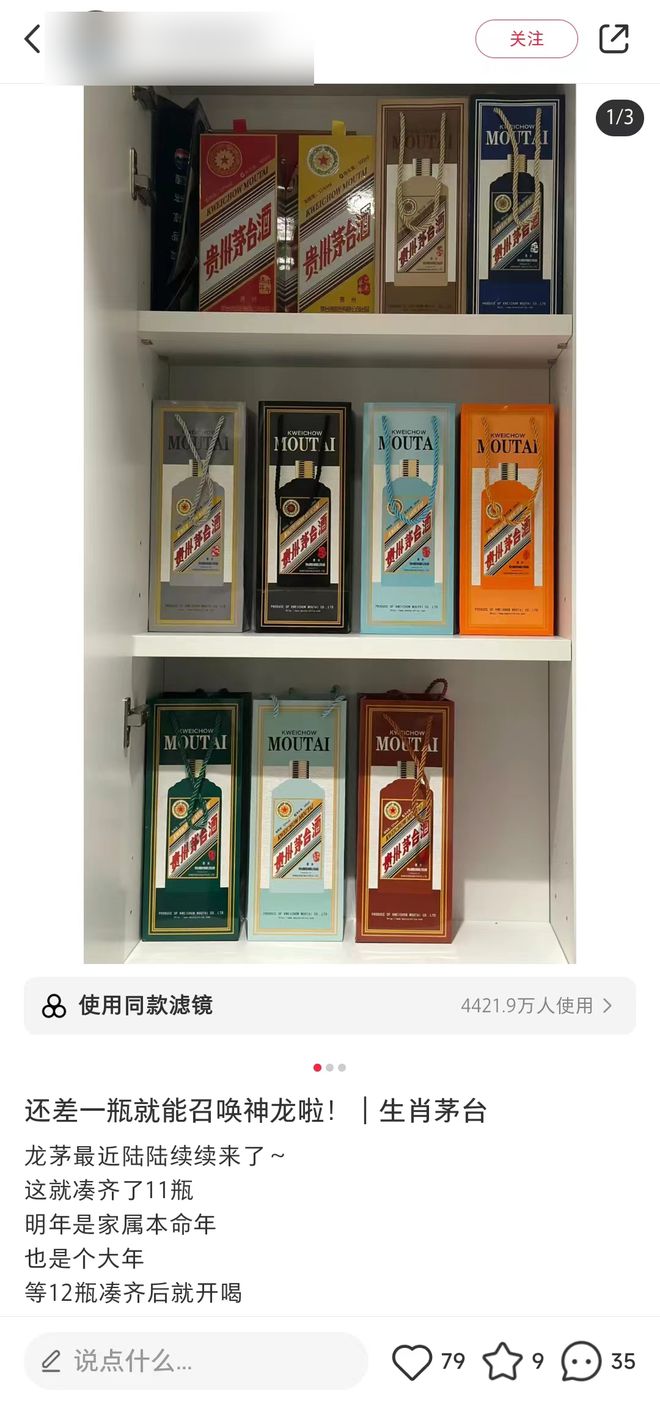Tap the image page indicator dots

(x=330, y=1067)
